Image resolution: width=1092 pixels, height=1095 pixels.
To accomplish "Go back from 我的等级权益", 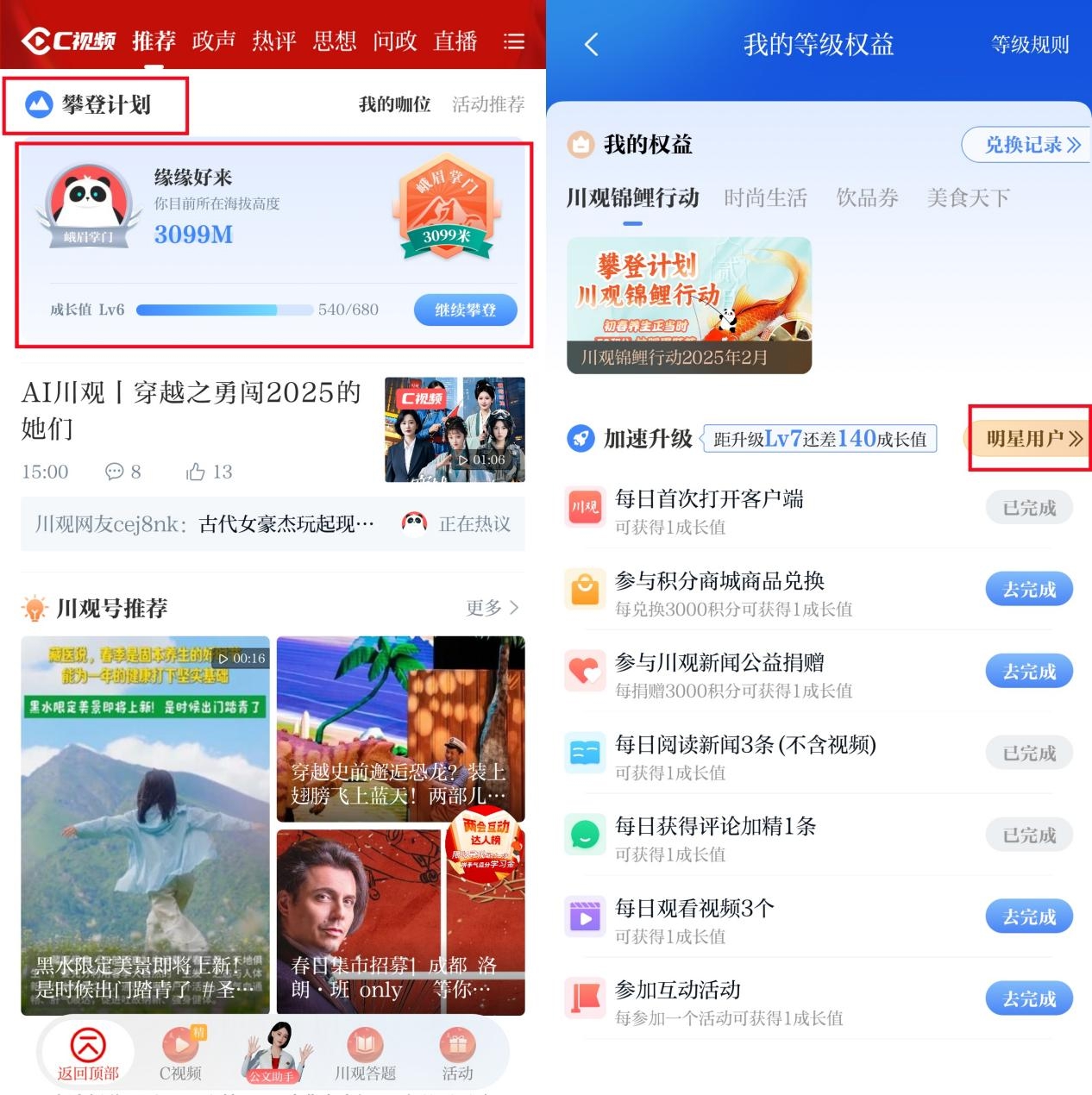I will [592, 45].
